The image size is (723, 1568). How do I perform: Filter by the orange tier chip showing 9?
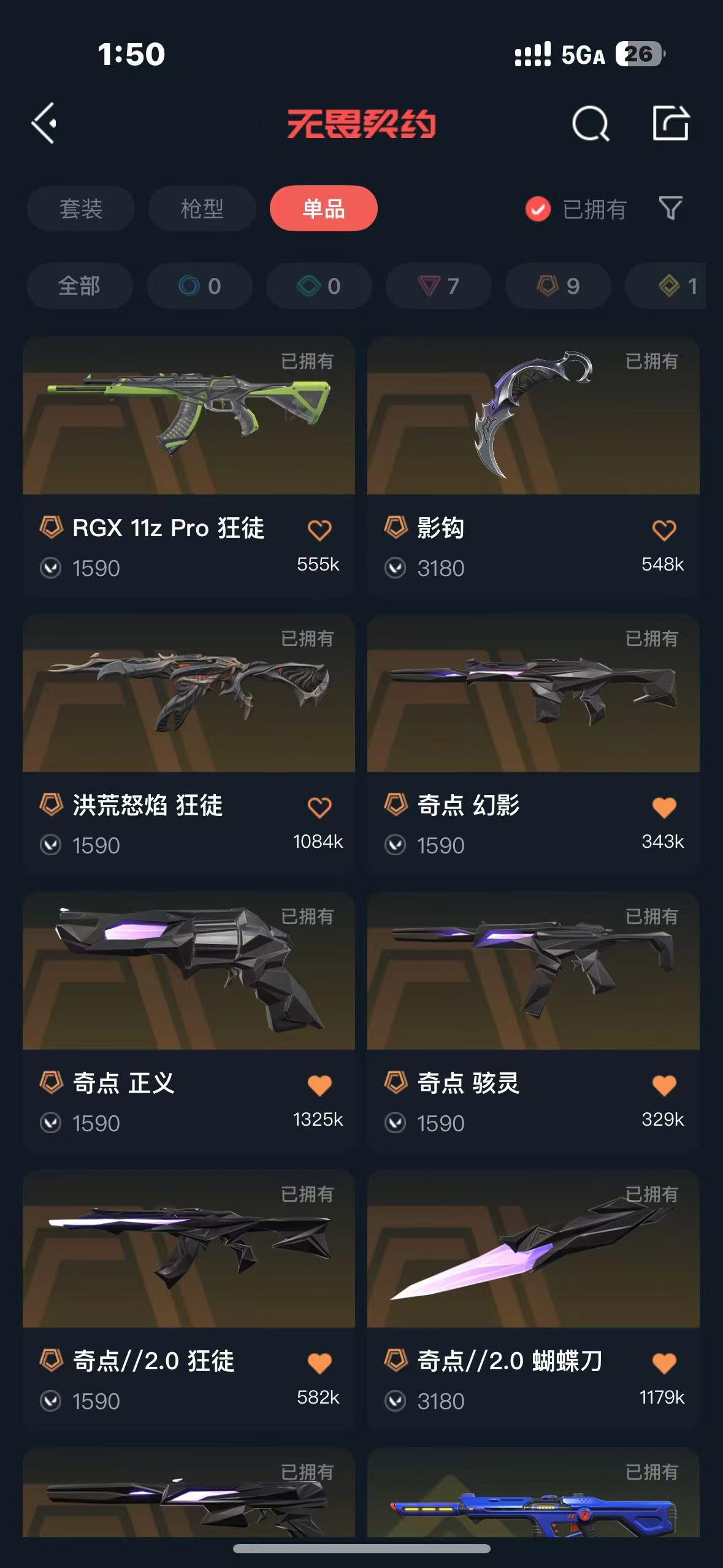point(558,286)
